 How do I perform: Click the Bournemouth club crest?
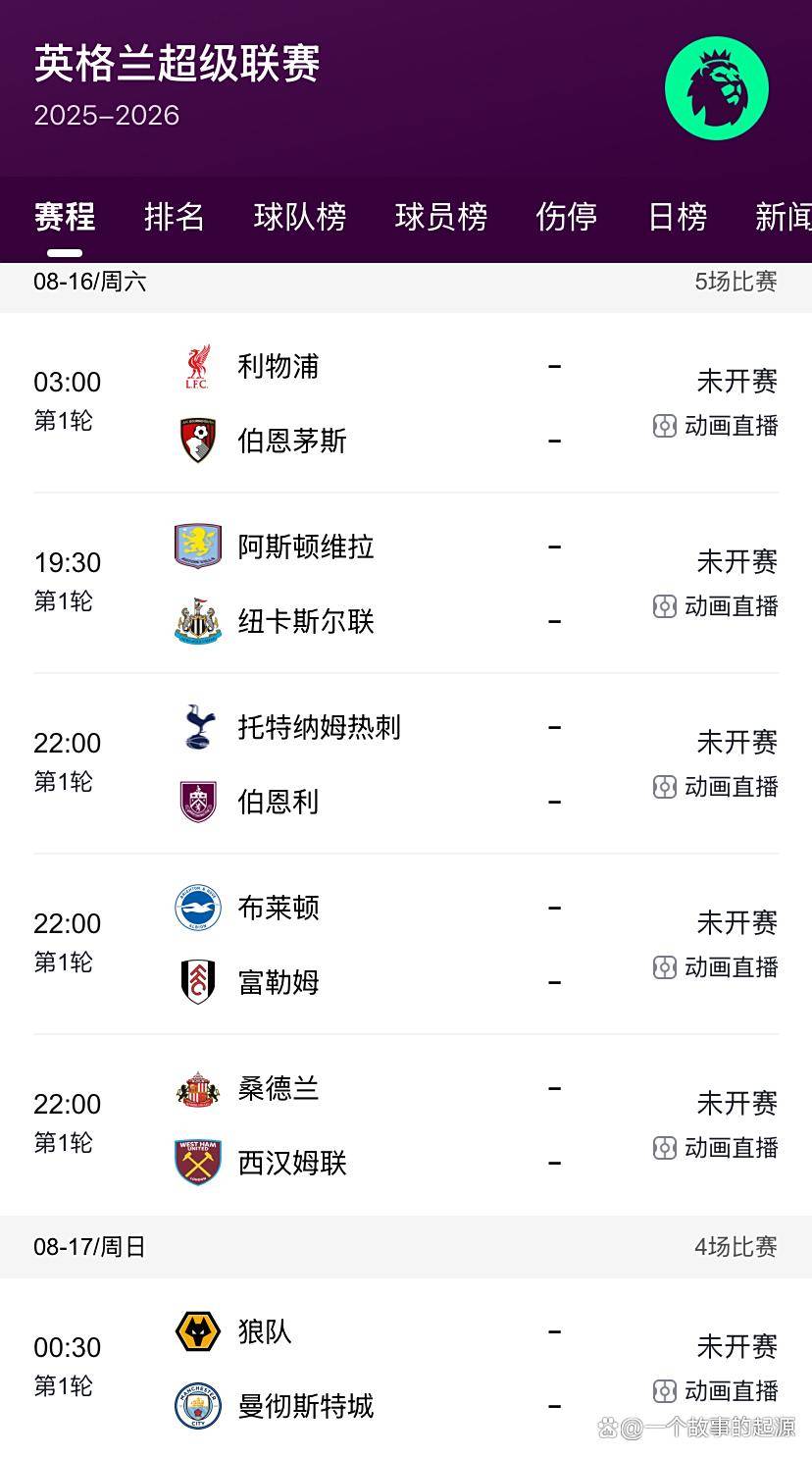[197, 441]
